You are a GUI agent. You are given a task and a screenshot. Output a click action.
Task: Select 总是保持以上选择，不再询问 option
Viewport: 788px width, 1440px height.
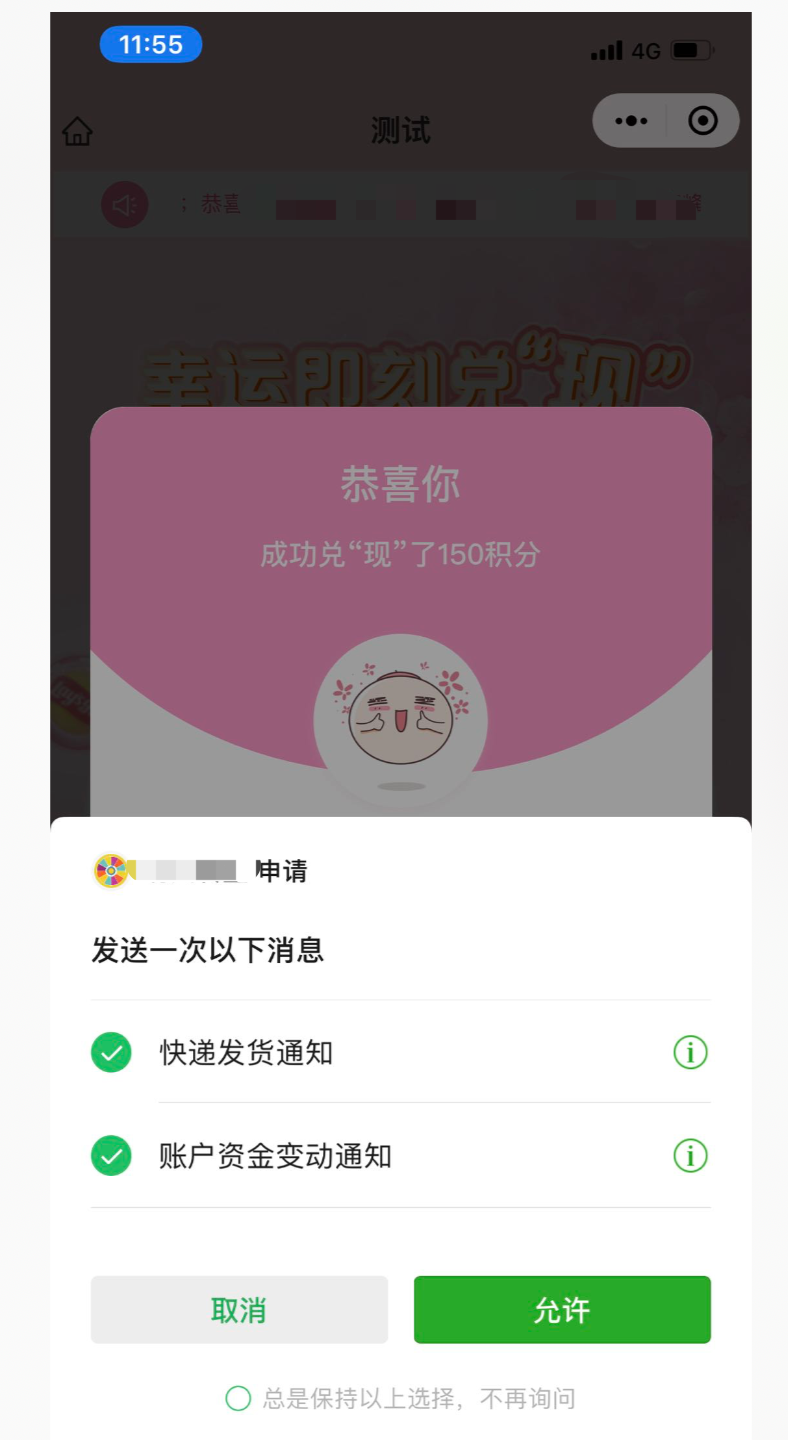238,1398
